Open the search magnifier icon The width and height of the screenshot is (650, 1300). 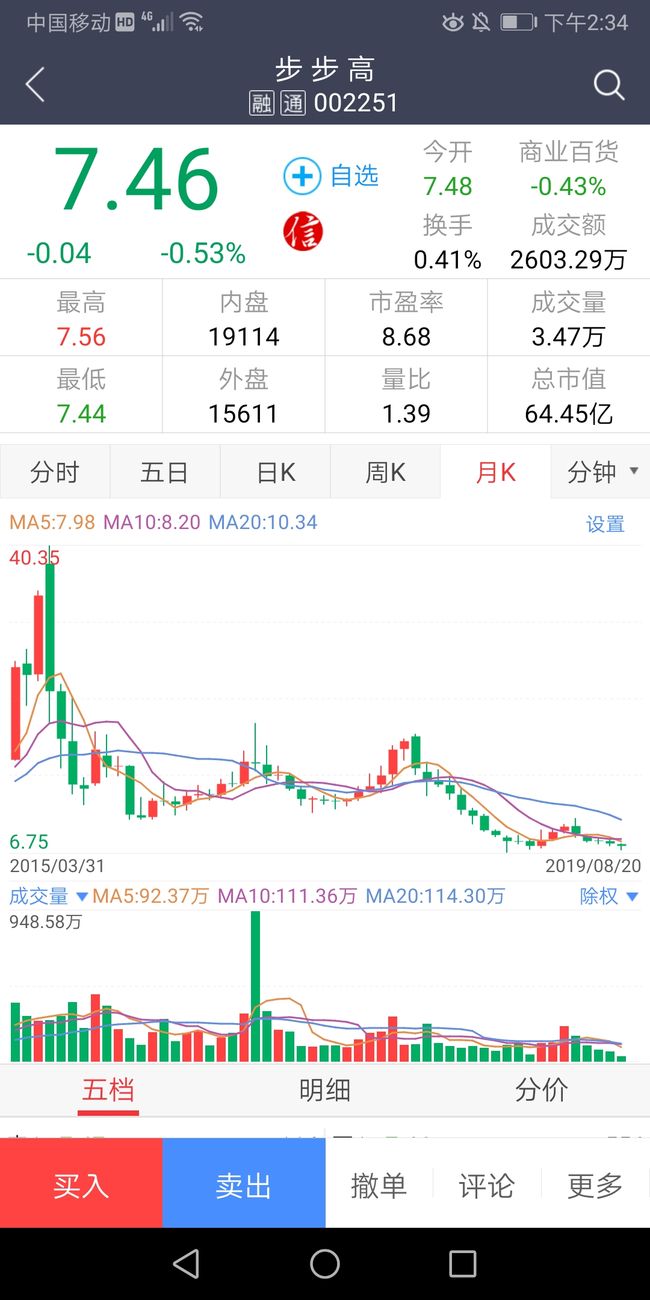tap(609, 85)
